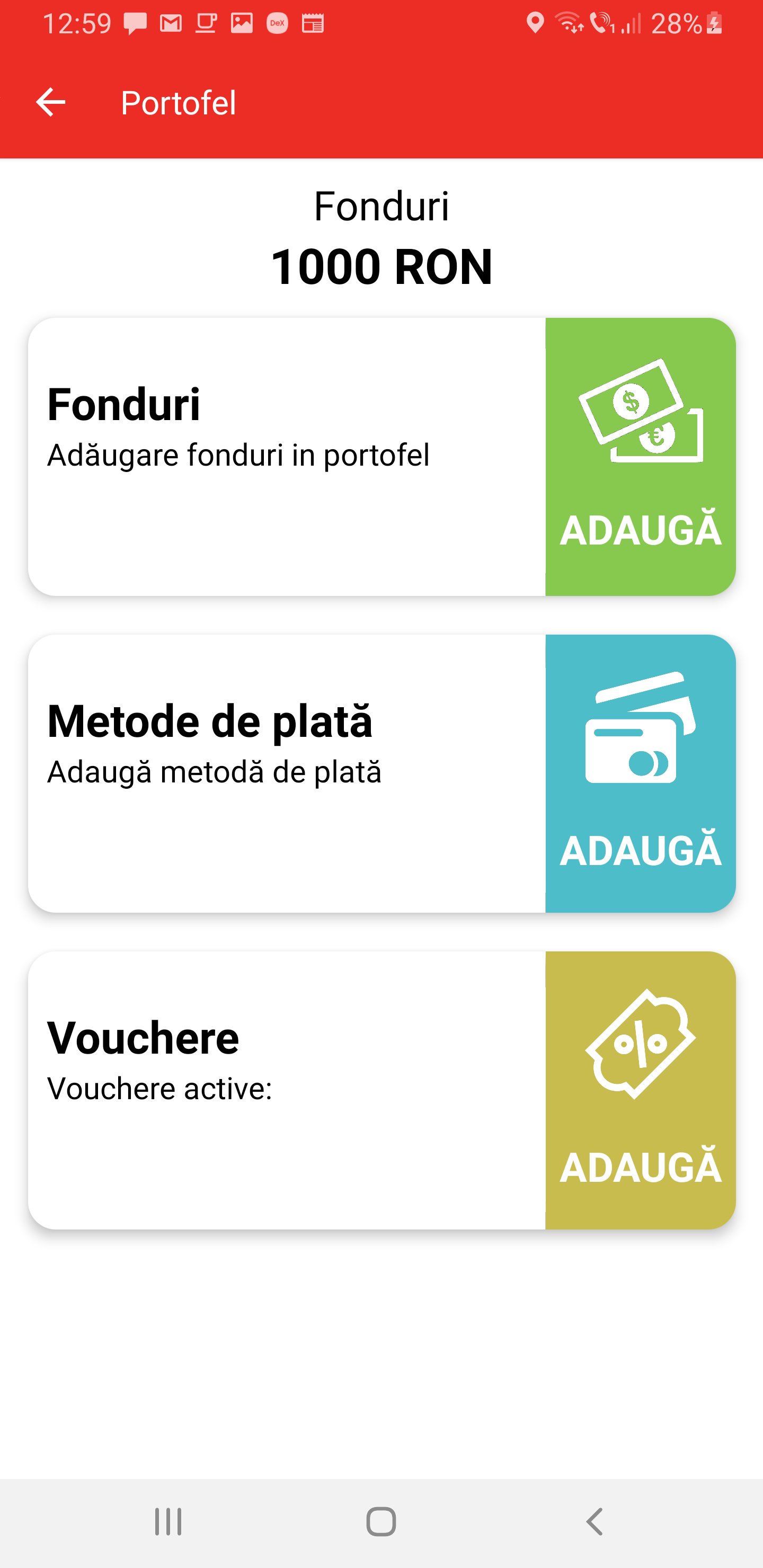Go back from the Portofel screen
Viewport: 763px width, 1568px height.
click(50, 102)
